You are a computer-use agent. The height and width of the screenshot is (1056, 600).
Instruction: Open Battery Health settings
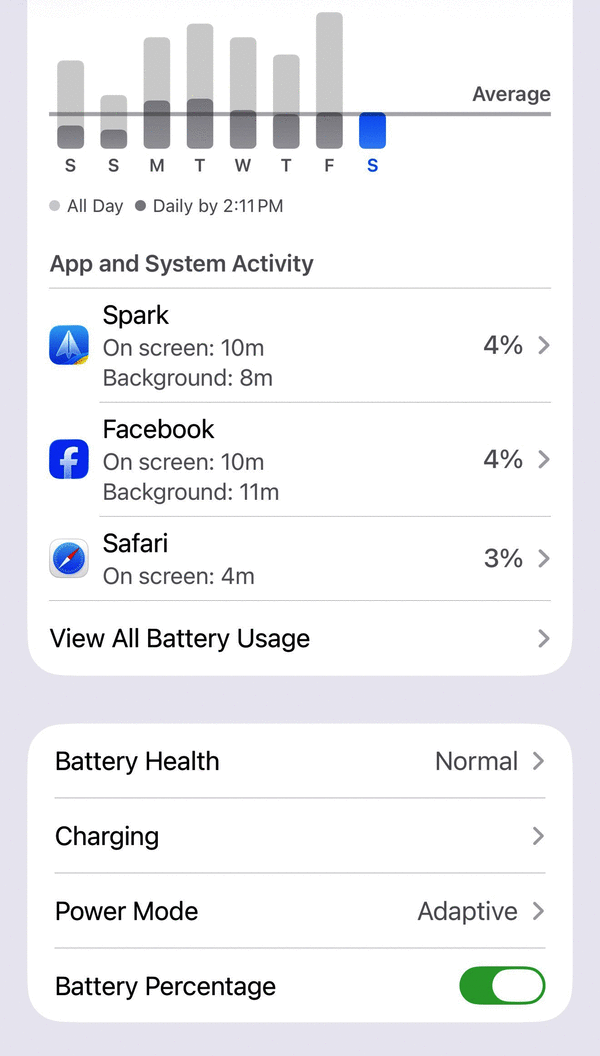pyautogui.click(x=300, y=762)
